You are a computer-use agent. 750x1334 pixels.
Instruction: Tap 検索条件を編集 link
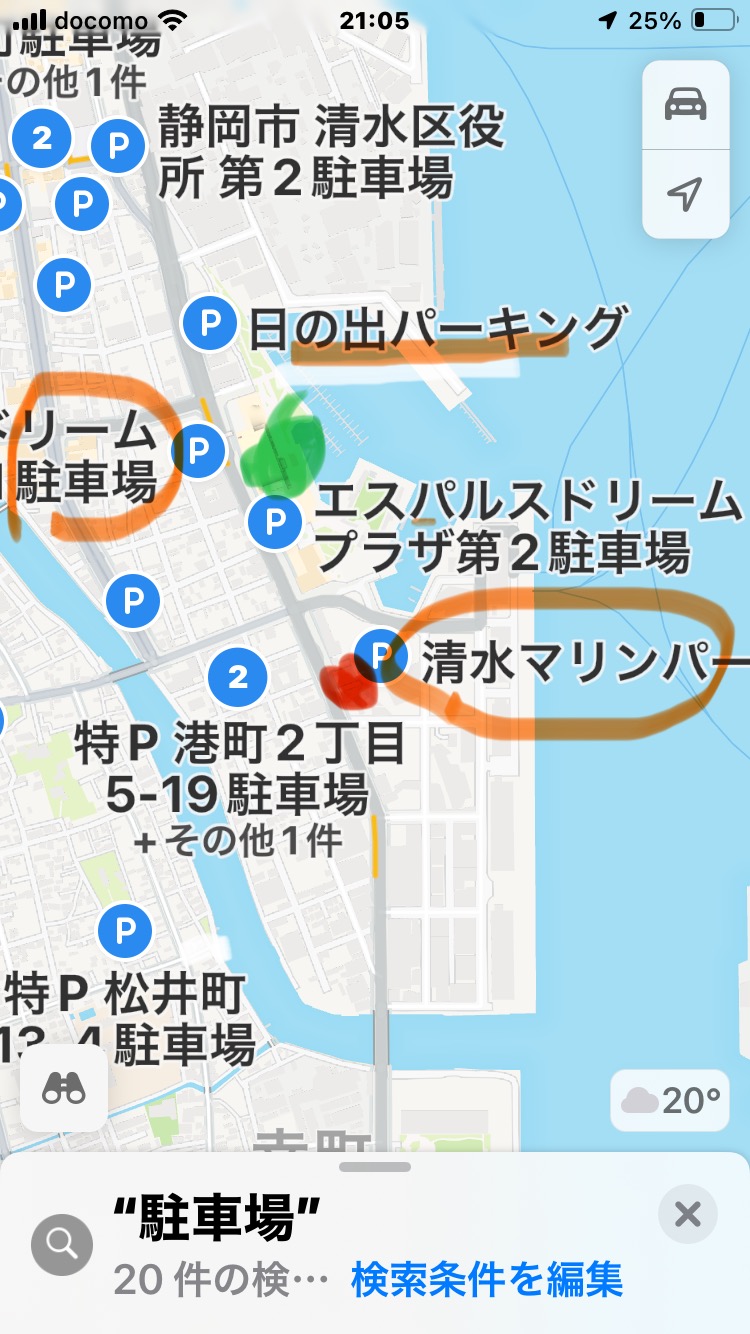pos(486,1280)
